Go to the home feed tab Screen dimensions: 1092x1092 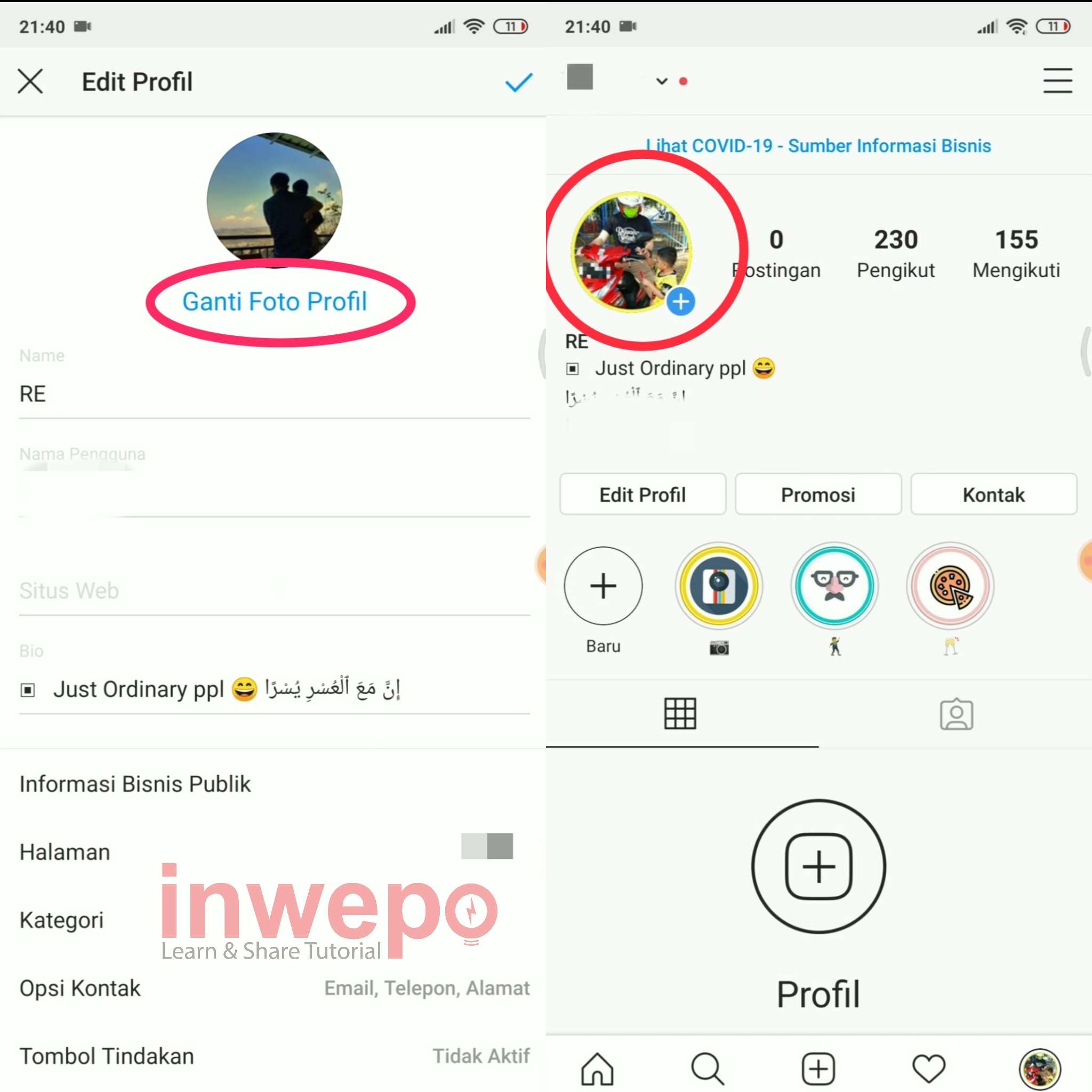pos(597,1068)
